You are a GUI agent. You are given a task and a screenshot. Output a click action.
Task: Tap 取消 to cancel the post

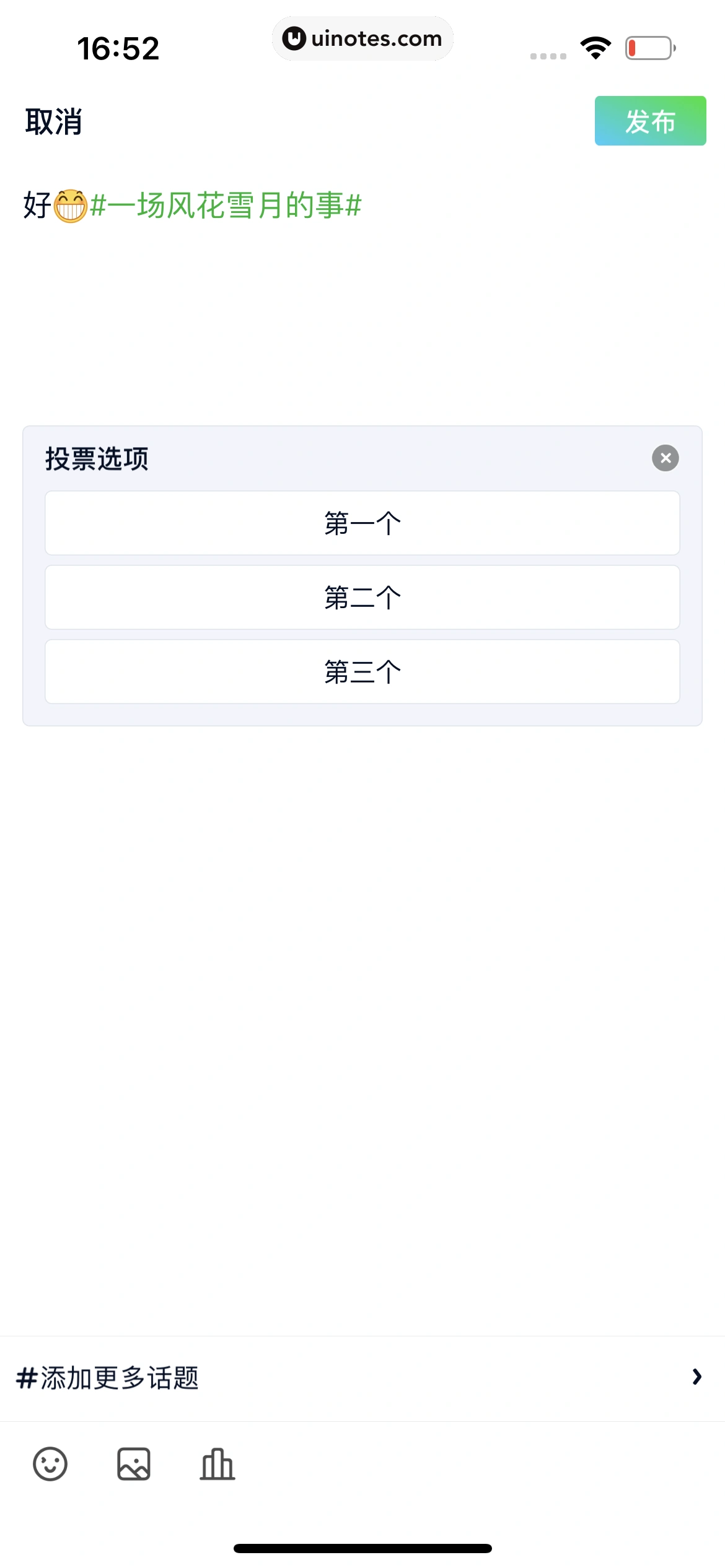[53, 121]
